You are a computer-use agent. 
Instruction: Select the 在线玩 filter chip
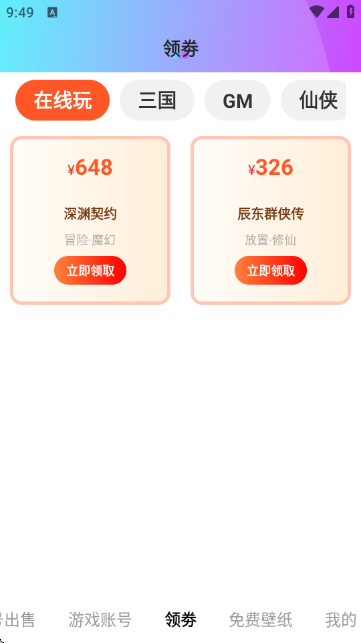coord(62,100)
